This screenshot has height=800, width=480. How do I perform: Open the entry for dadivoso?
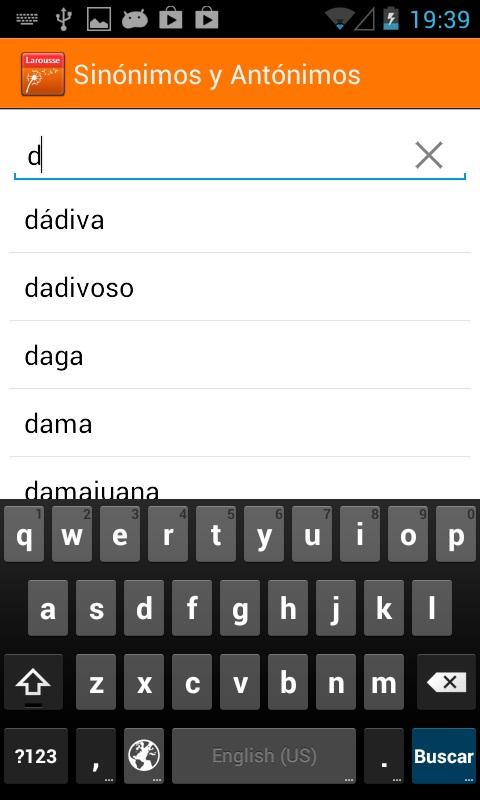click(240, 287)
